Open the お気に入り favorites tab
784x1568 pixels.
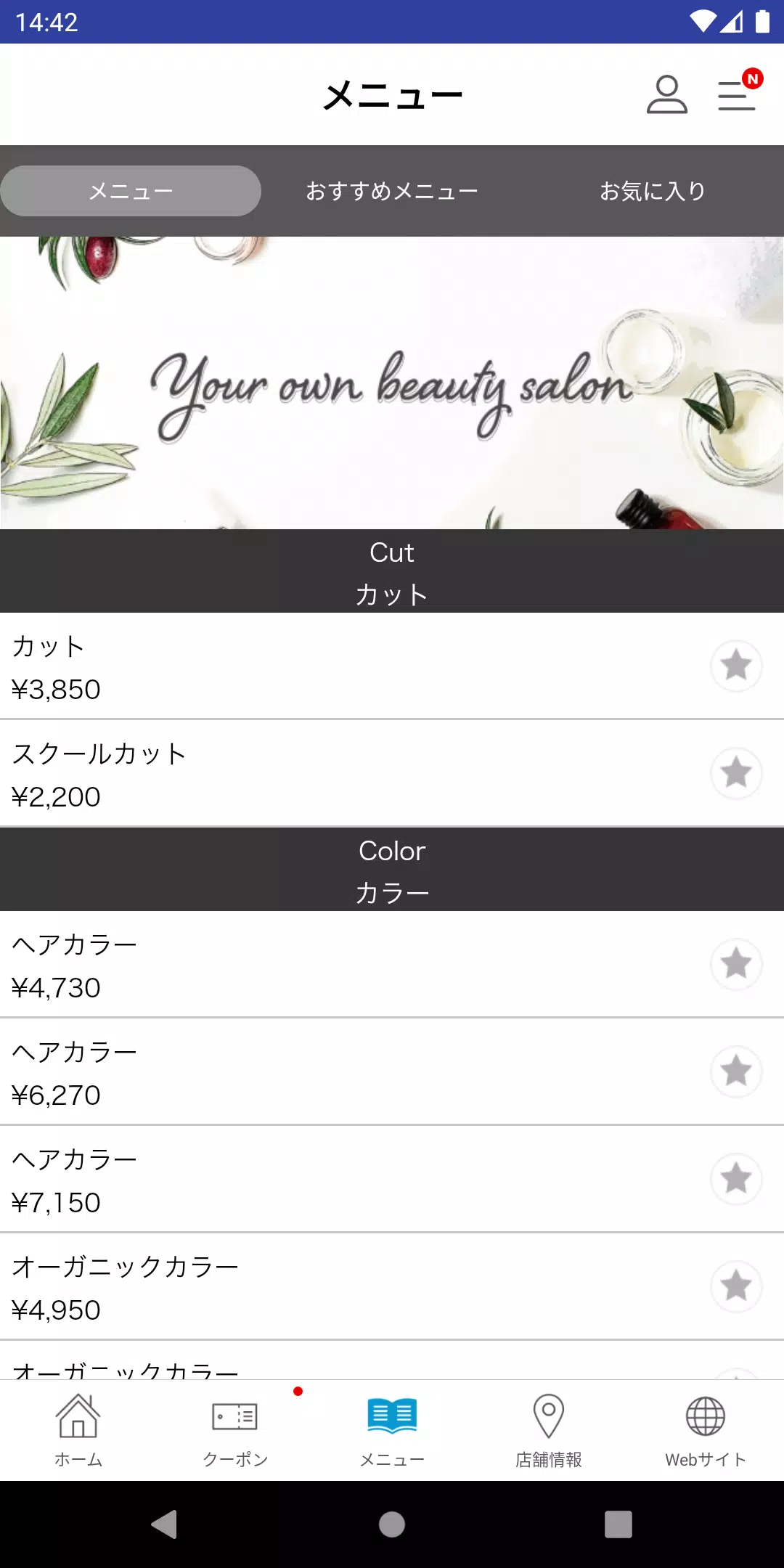click(653, 190)
